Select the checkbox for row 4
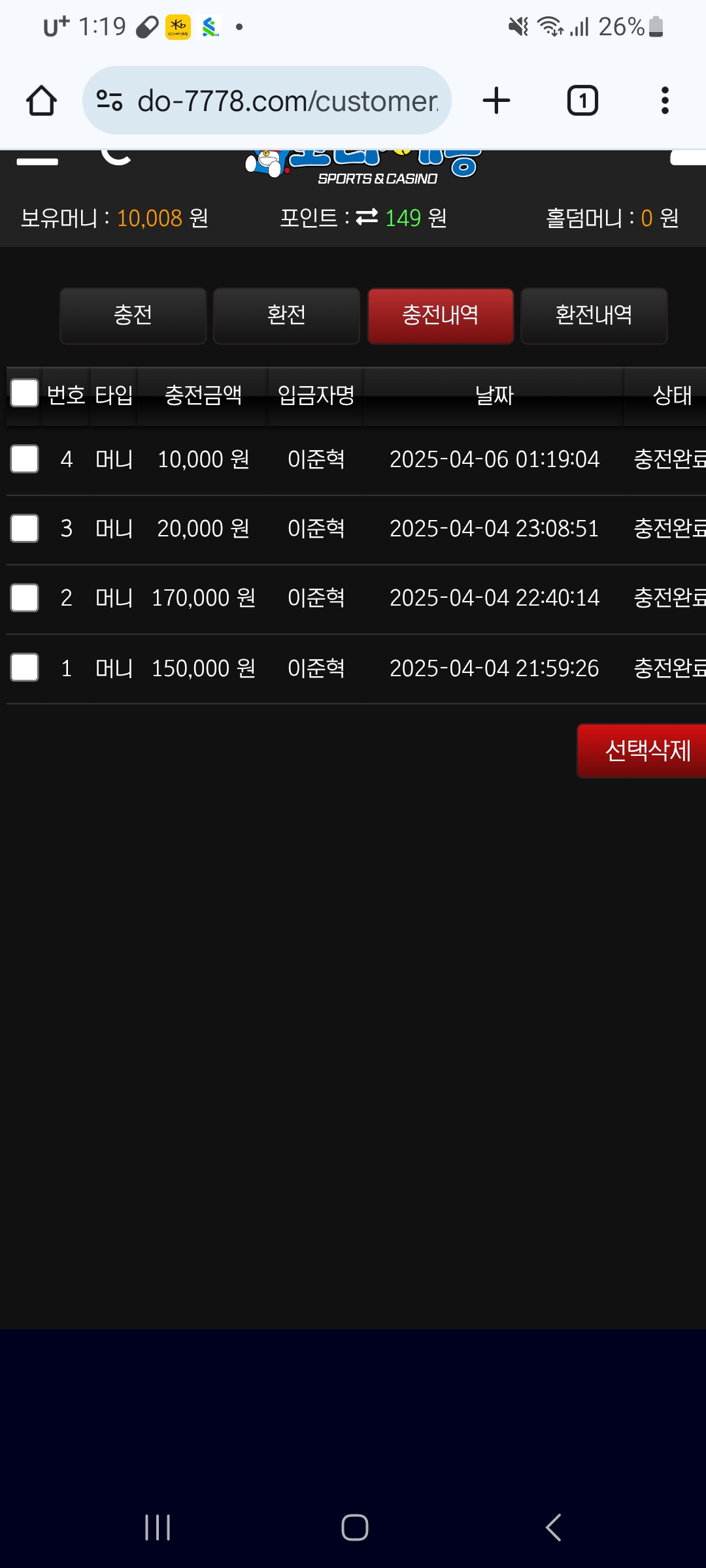 pos(25,459)
